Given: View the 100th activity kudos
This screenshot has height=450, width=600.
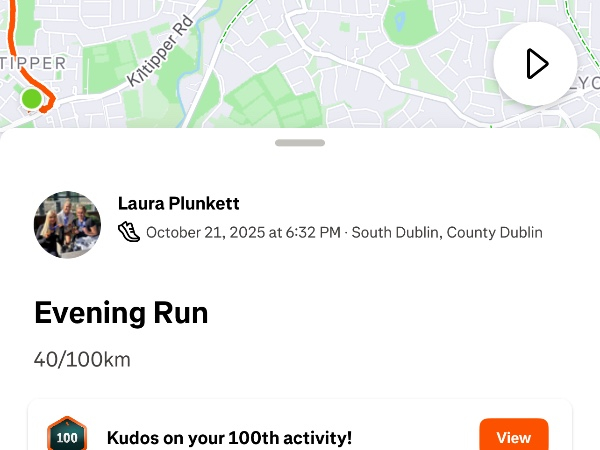Looking at the screenshot, I should click(513, 437).
